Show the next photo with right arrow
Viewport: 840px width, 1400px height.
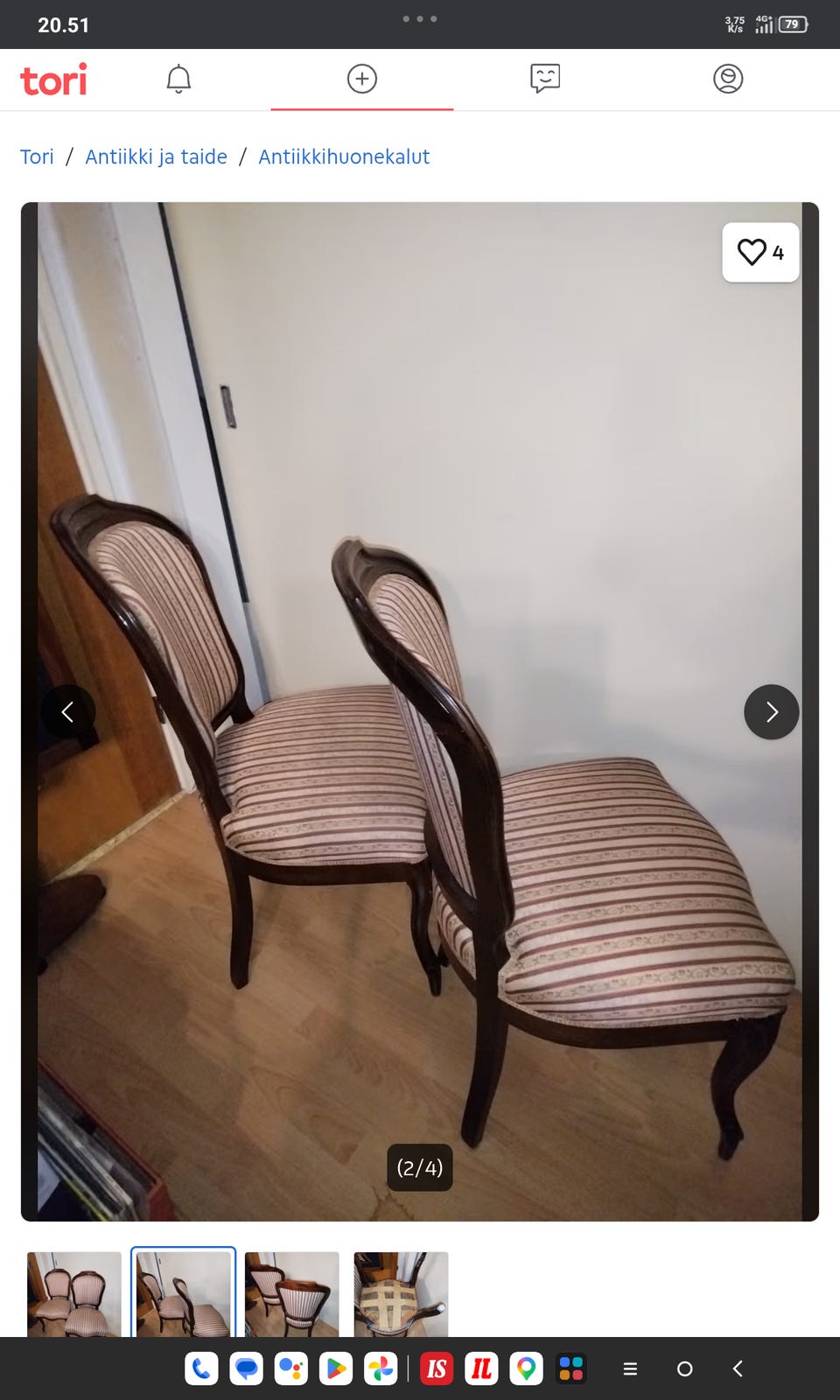pos(772,712)
